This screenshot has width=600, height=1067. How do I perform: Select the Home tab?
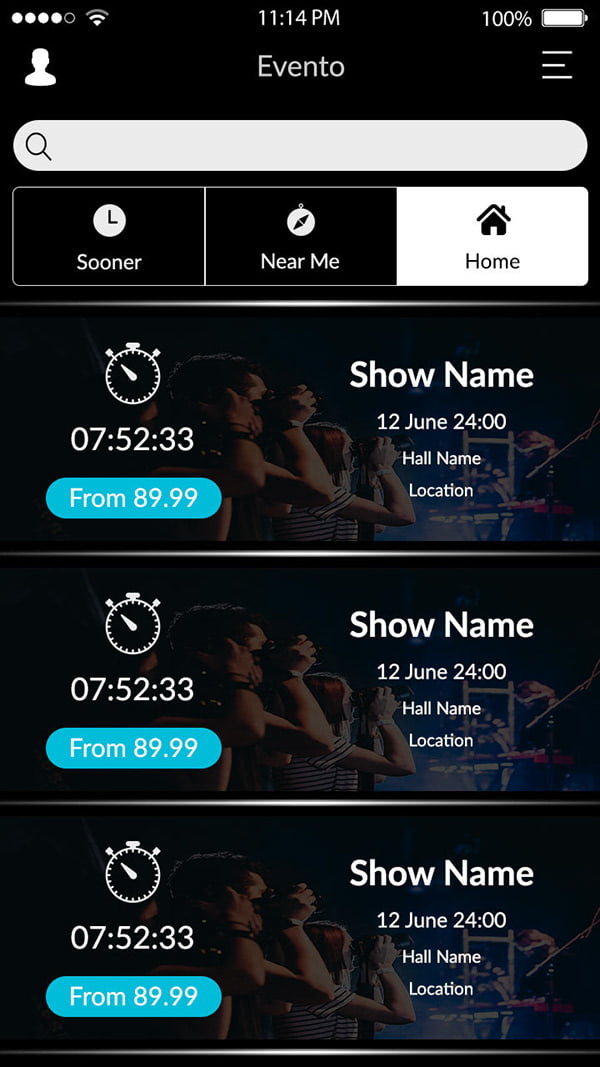[x=492, y=237]
